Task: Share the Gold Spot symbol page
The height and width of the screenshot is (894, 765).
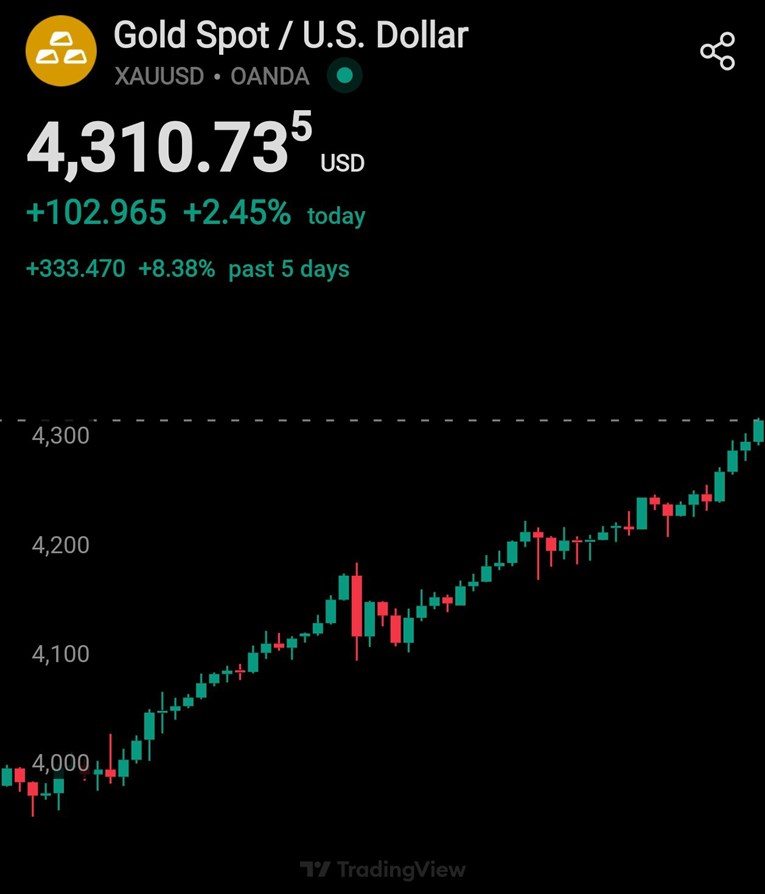Action: (717, 52)
